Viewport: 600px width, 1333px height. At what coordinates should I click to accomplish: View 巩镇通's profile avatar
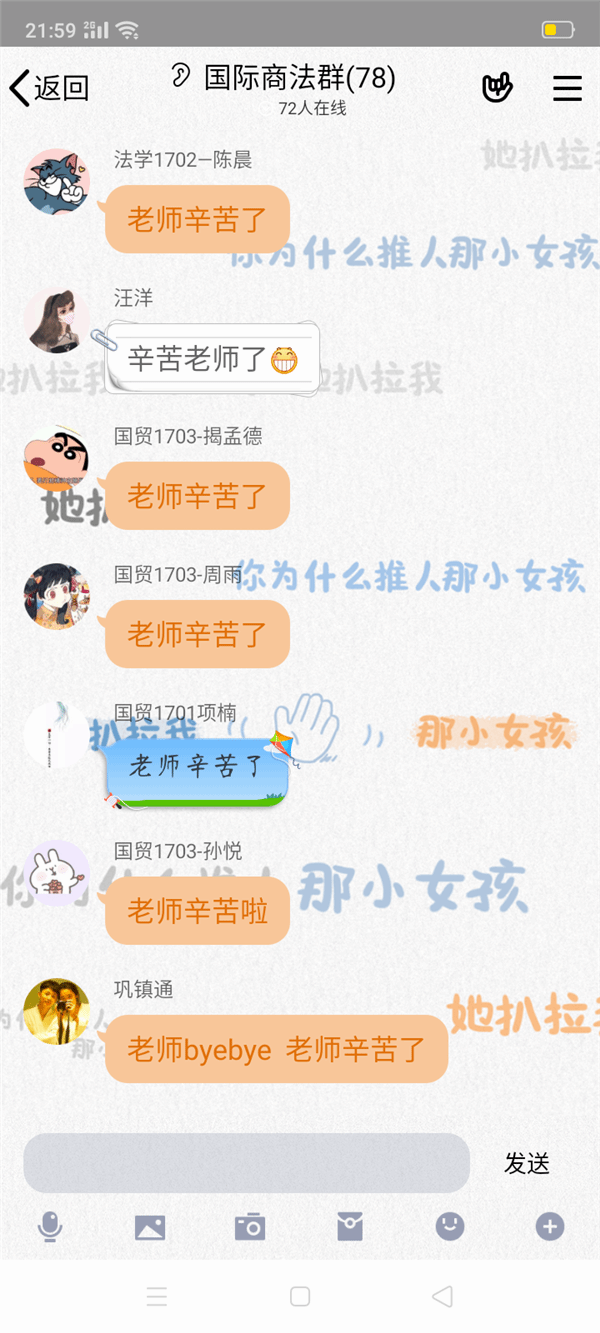pos(57,1011)
